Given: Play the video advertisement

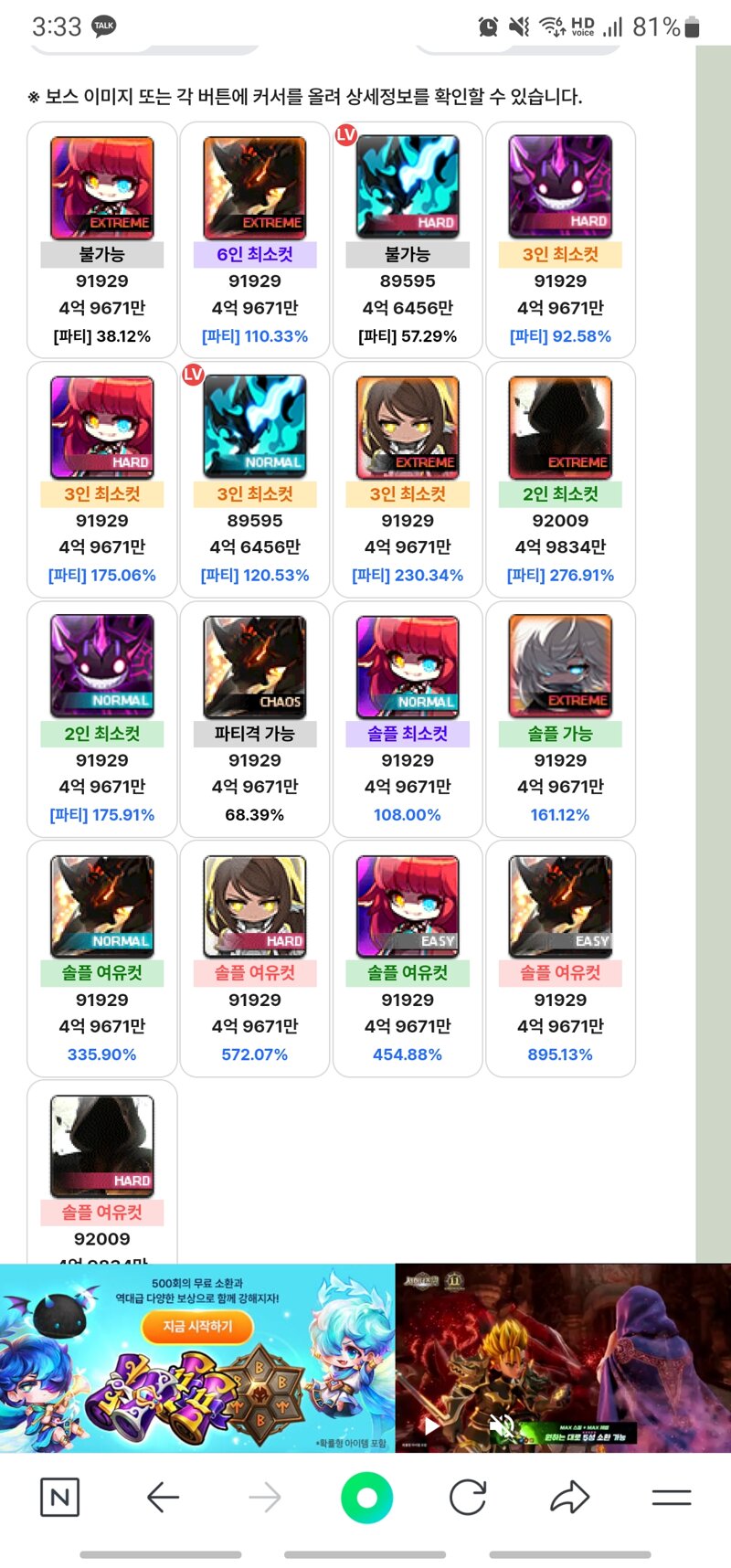Looking at the screenshot, I should coord(430,1425).
